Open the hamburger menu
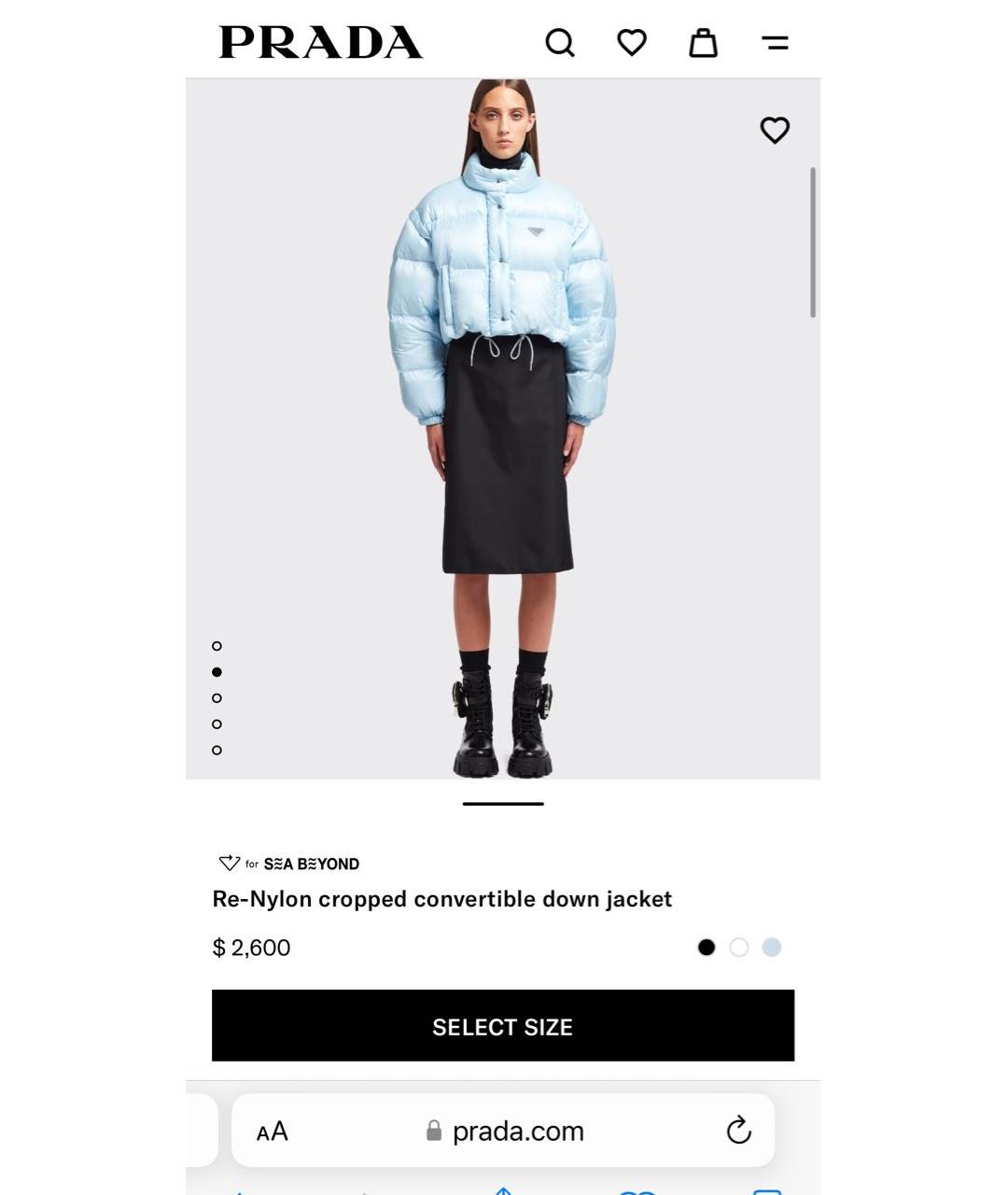Screen dimensions: 1008x1195 click(x=775, y=43)
